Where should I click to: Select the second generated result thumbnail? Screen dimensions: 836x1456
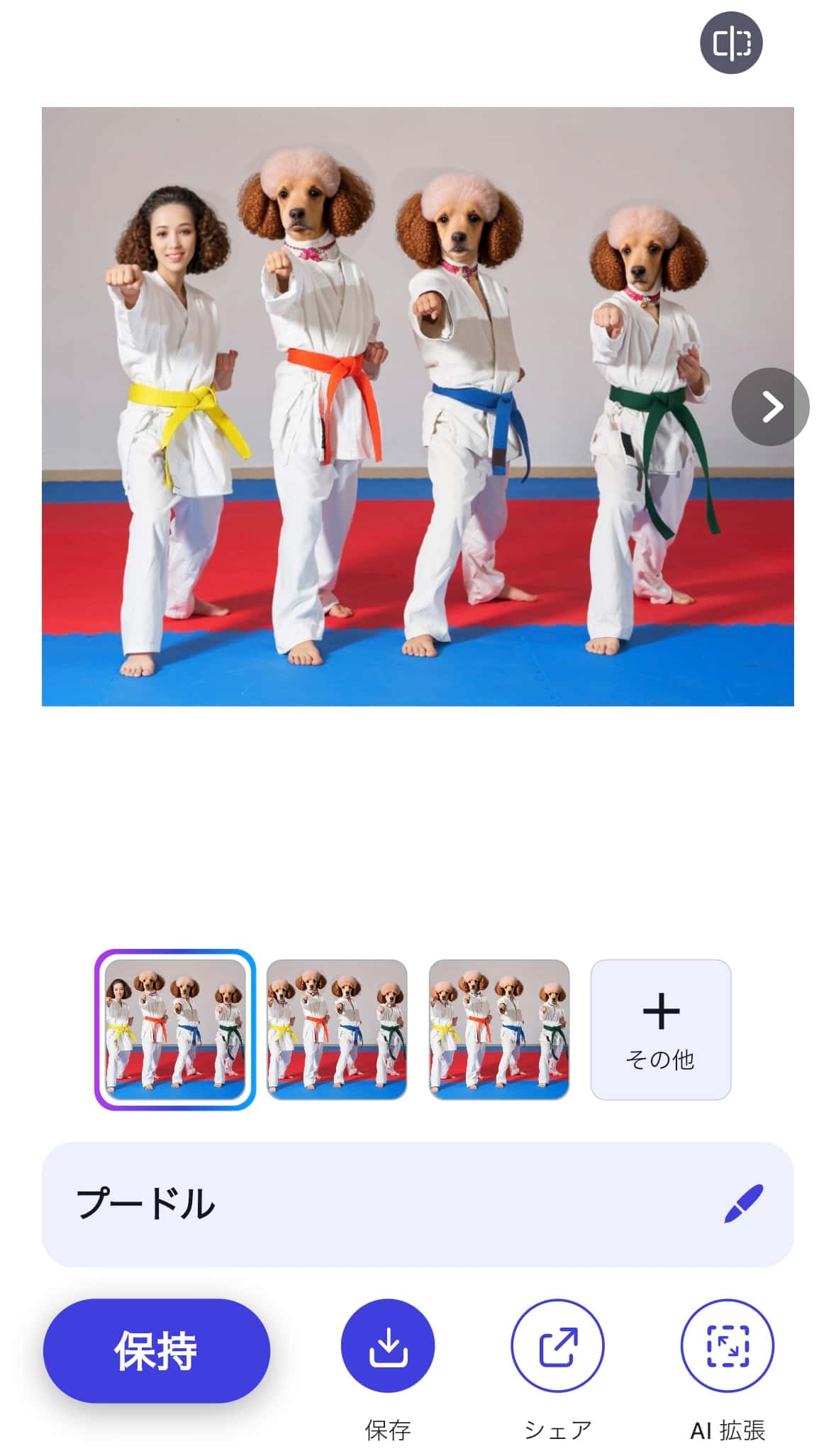337,1029
